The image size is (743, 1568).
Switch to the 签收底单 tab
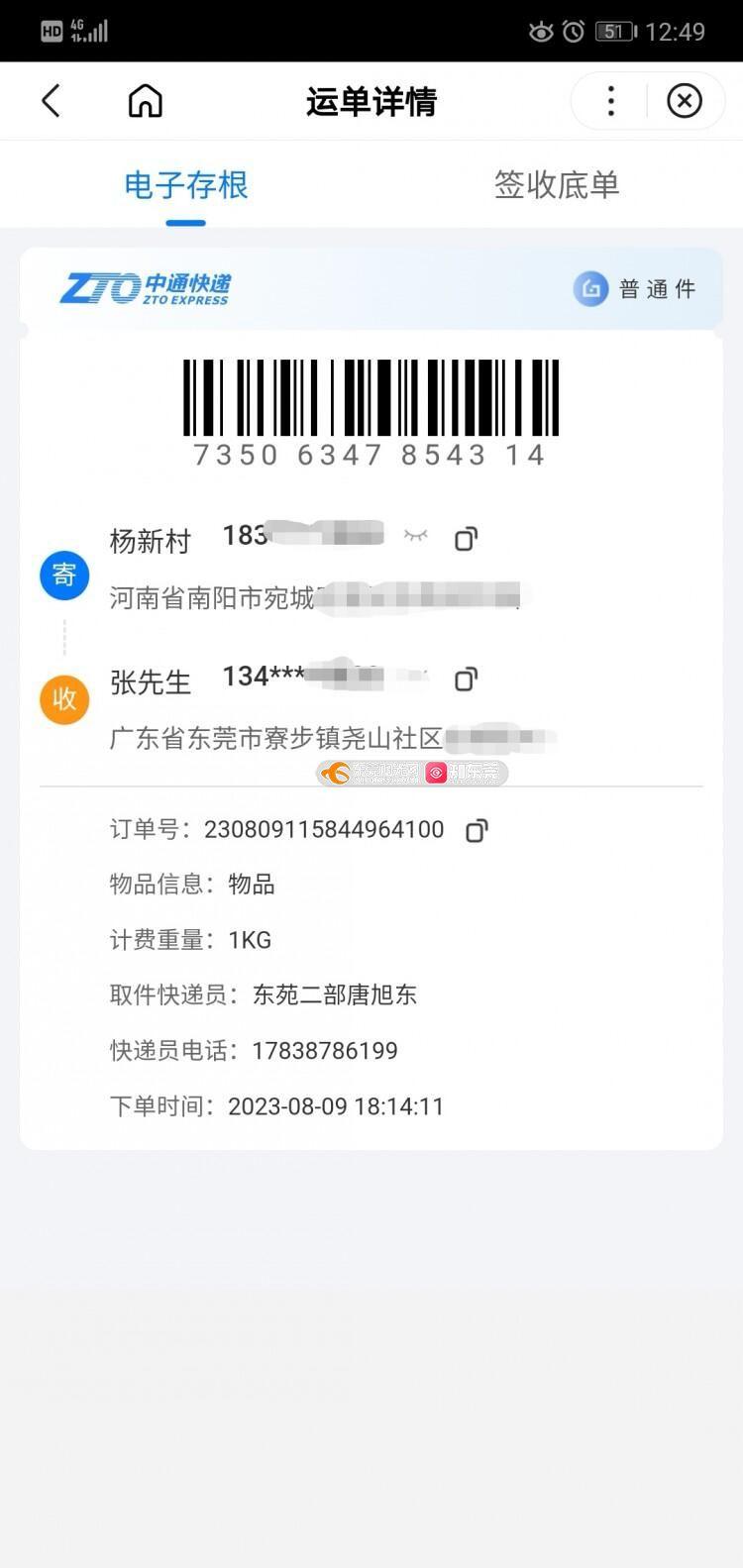(556, 185)
